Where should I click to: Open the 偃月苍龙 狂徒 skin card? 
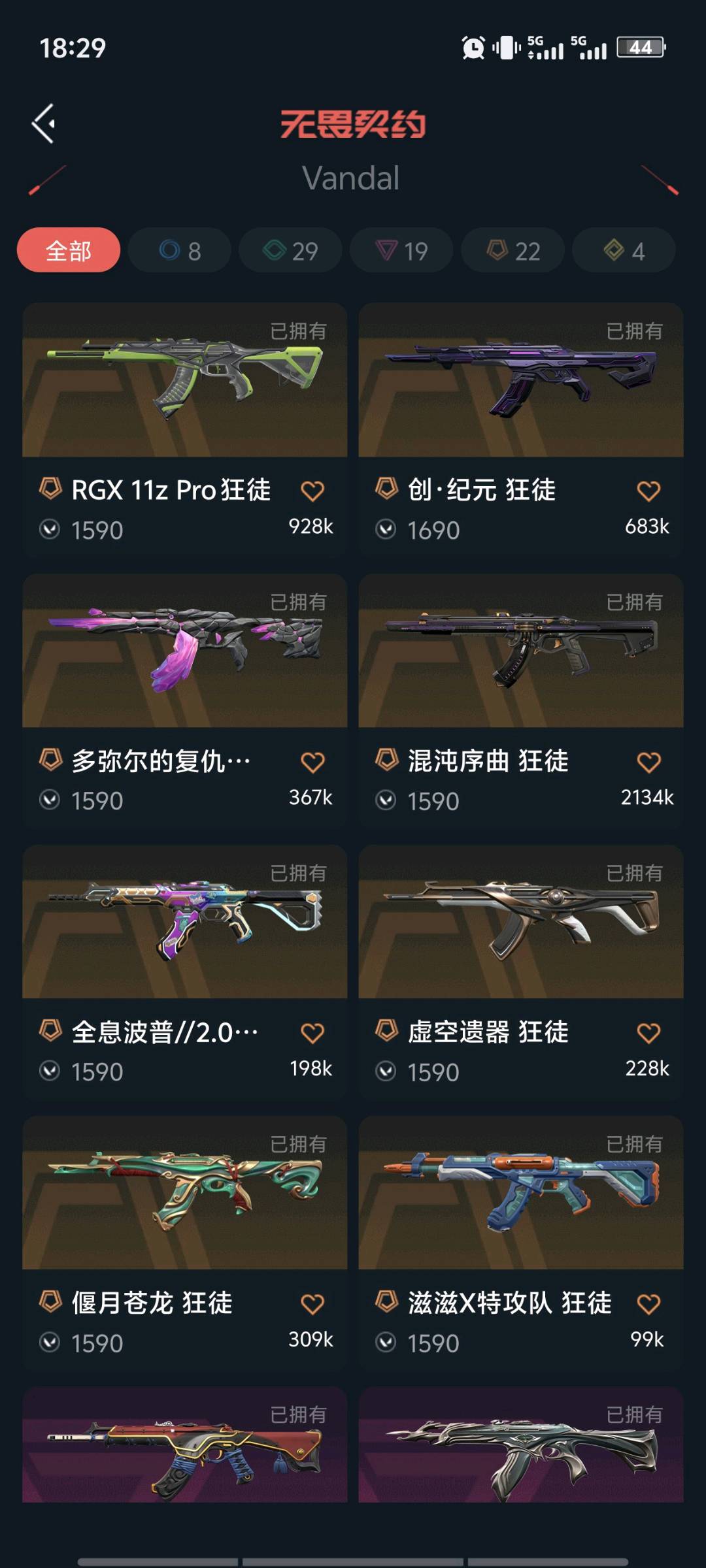[x=184, y=1243]
